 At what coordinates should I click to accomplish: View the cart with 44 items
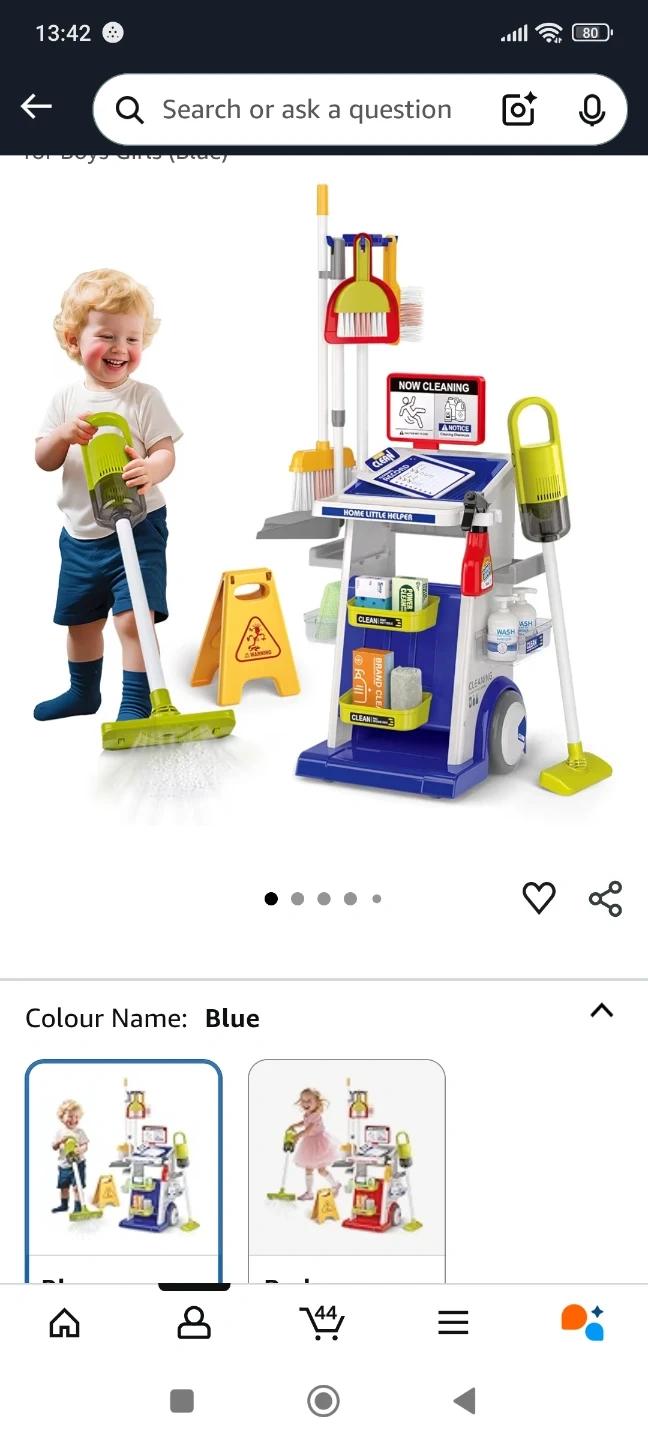coord(323,1322)
